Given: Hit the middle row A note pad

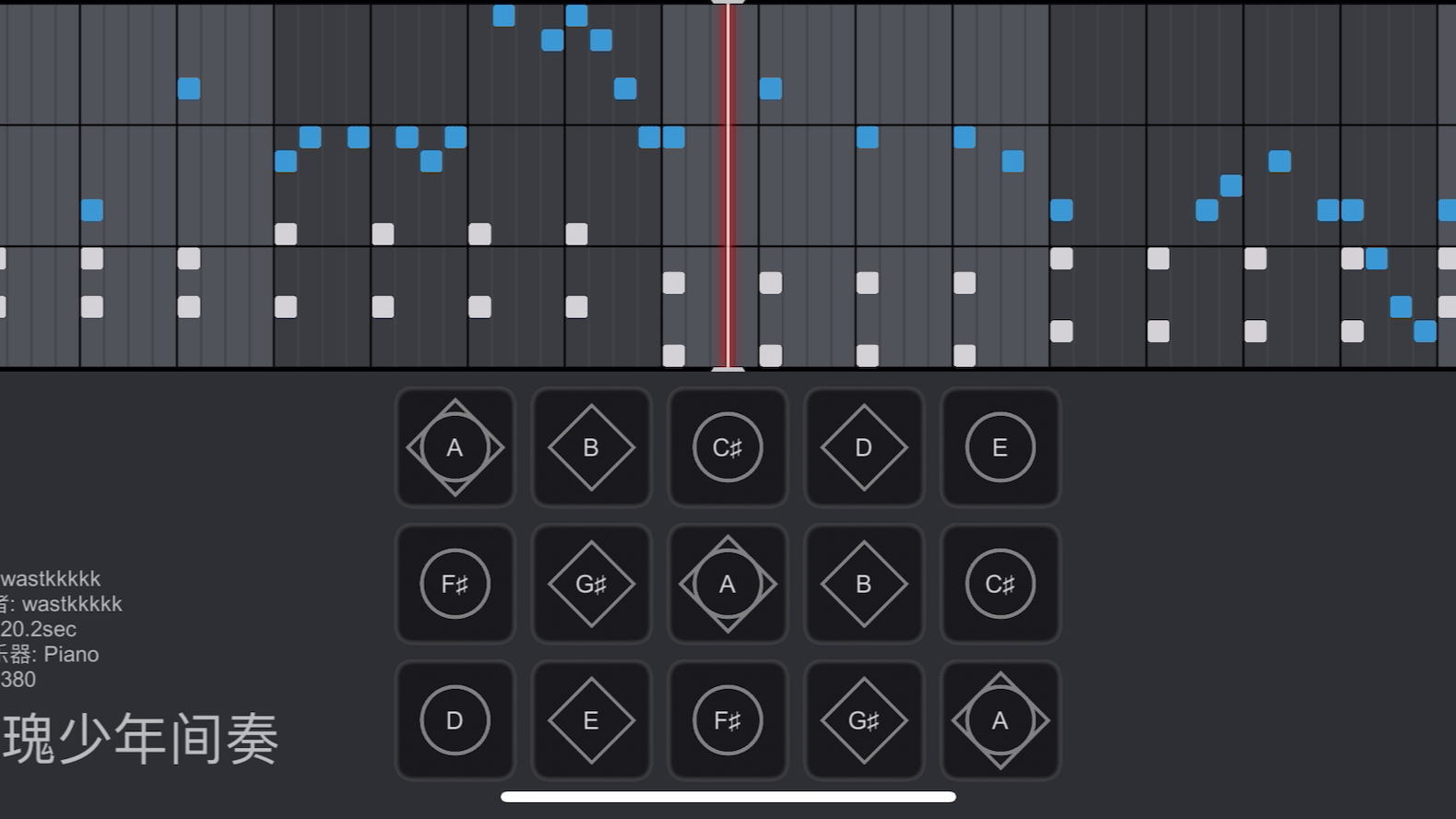Looking at the screenshot, I should coord(728,584).
